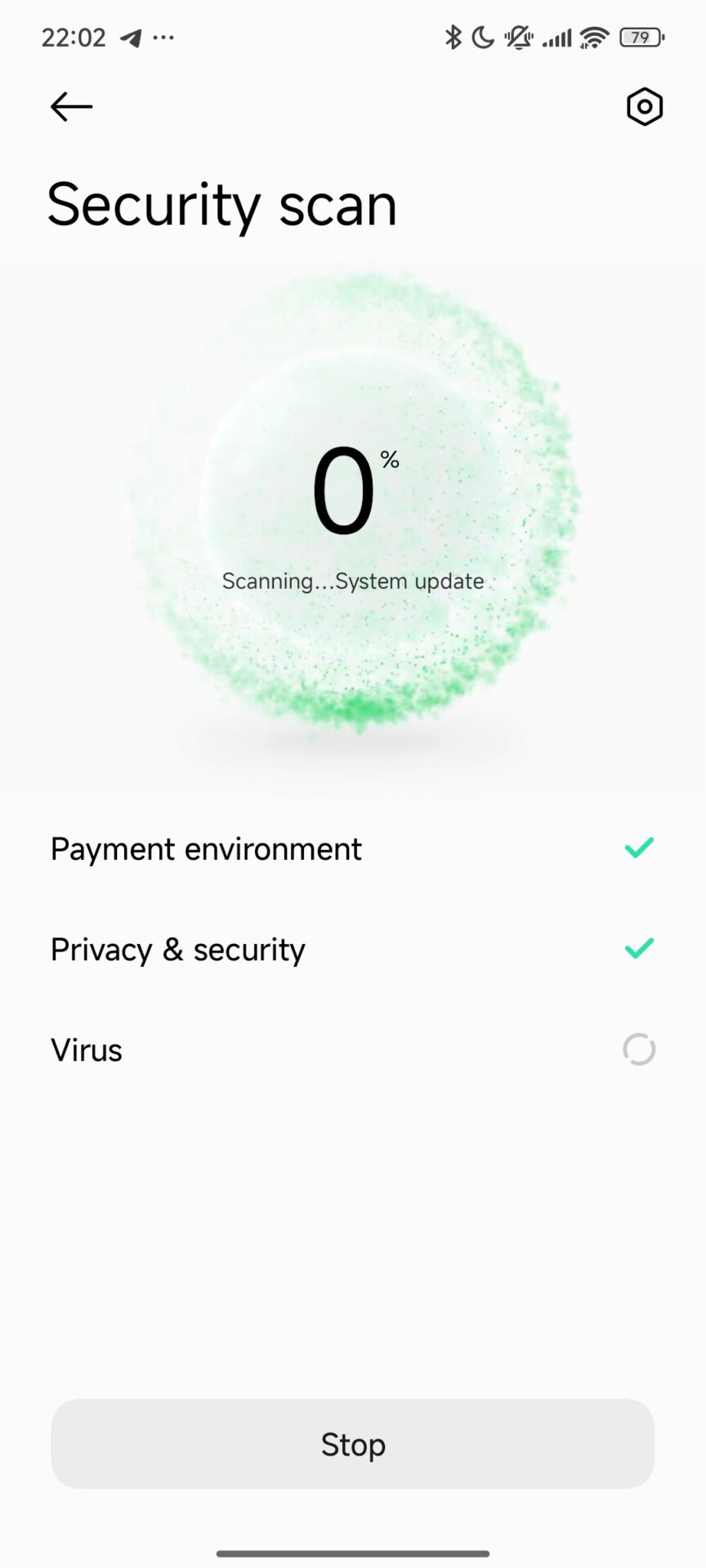Tap the Payment environment checkmark
The width and height of the screenshot is (706, 1568).
(640, 848)
